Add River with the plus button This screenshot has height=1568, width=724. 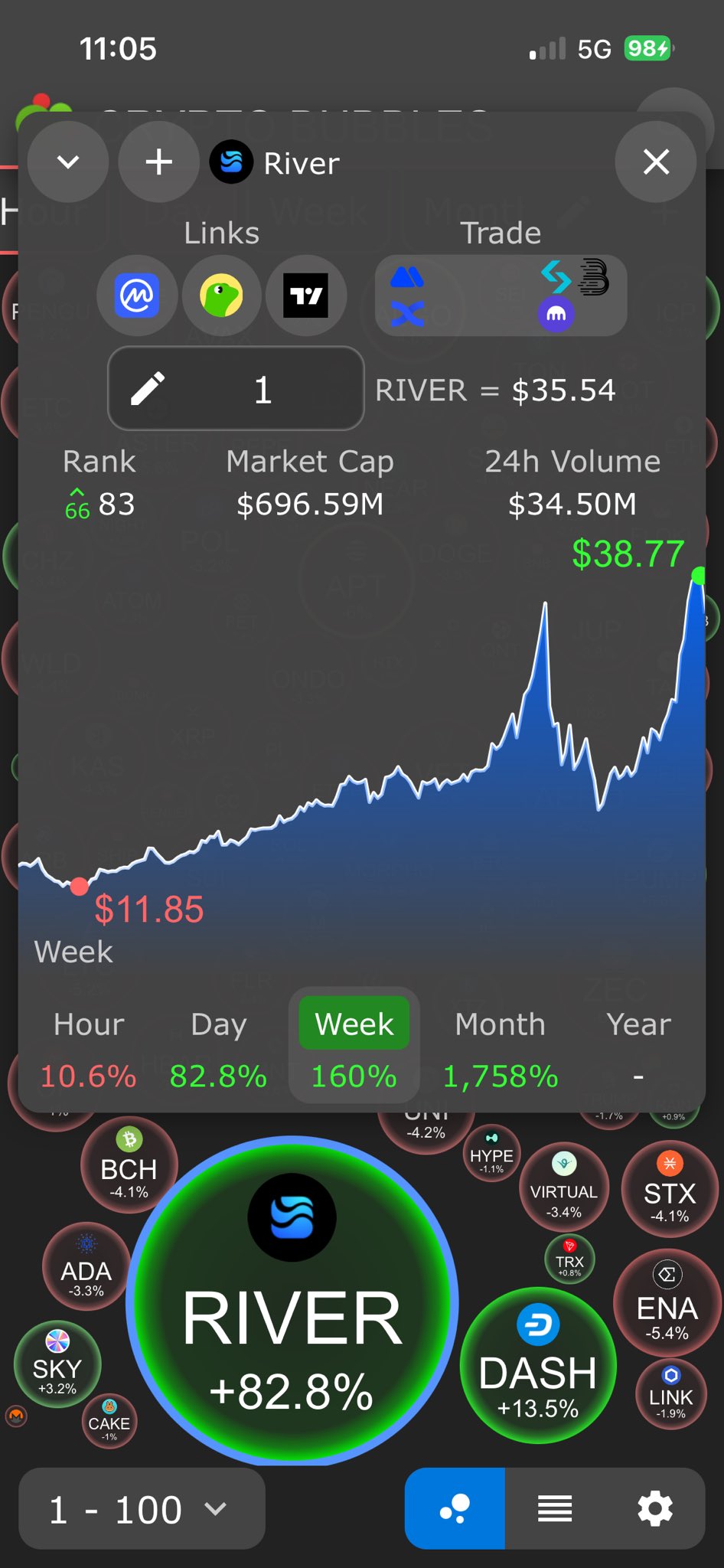tap(159, 162)
